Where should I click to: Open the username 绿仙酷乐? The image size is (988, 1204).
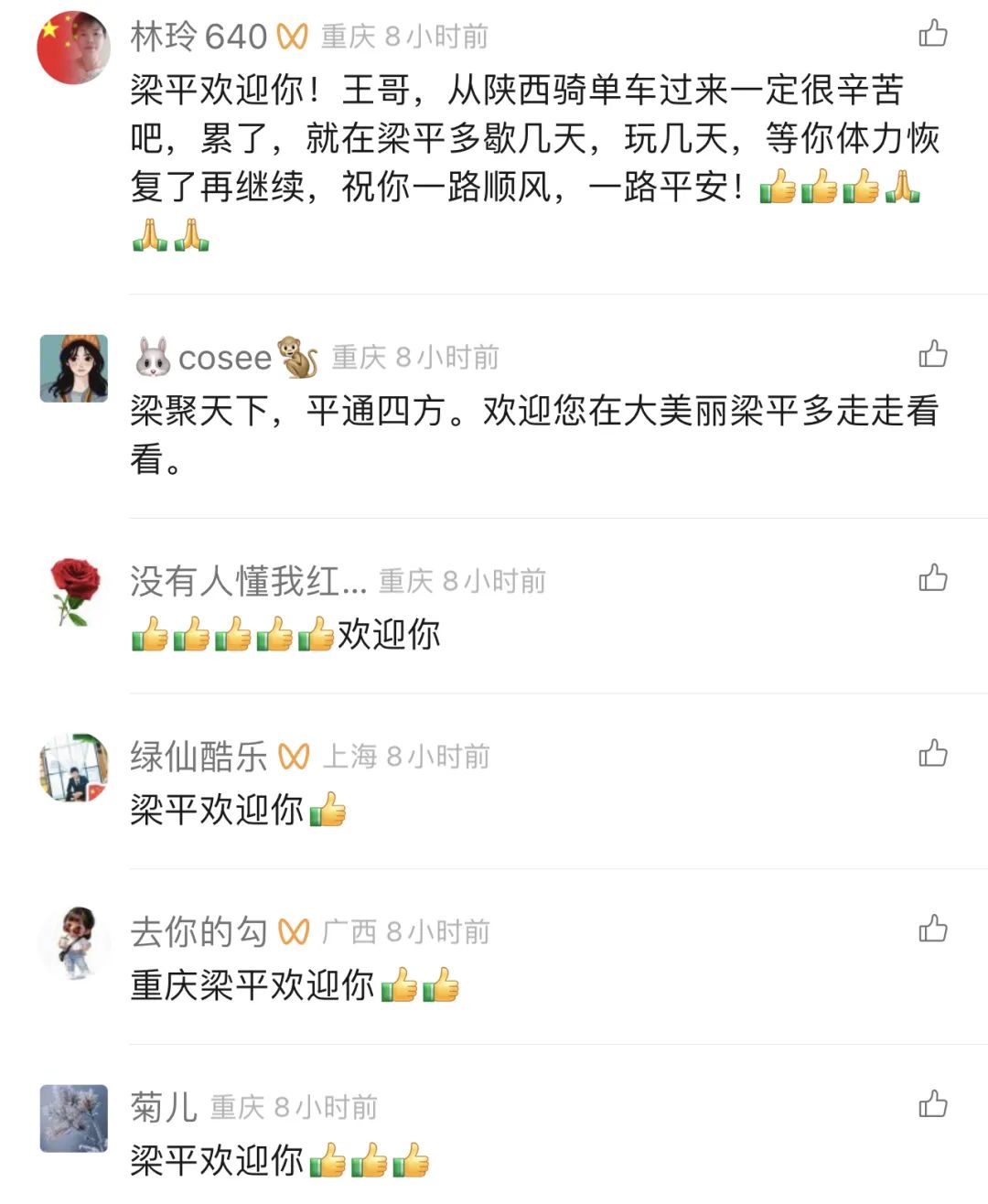[199, 757]
